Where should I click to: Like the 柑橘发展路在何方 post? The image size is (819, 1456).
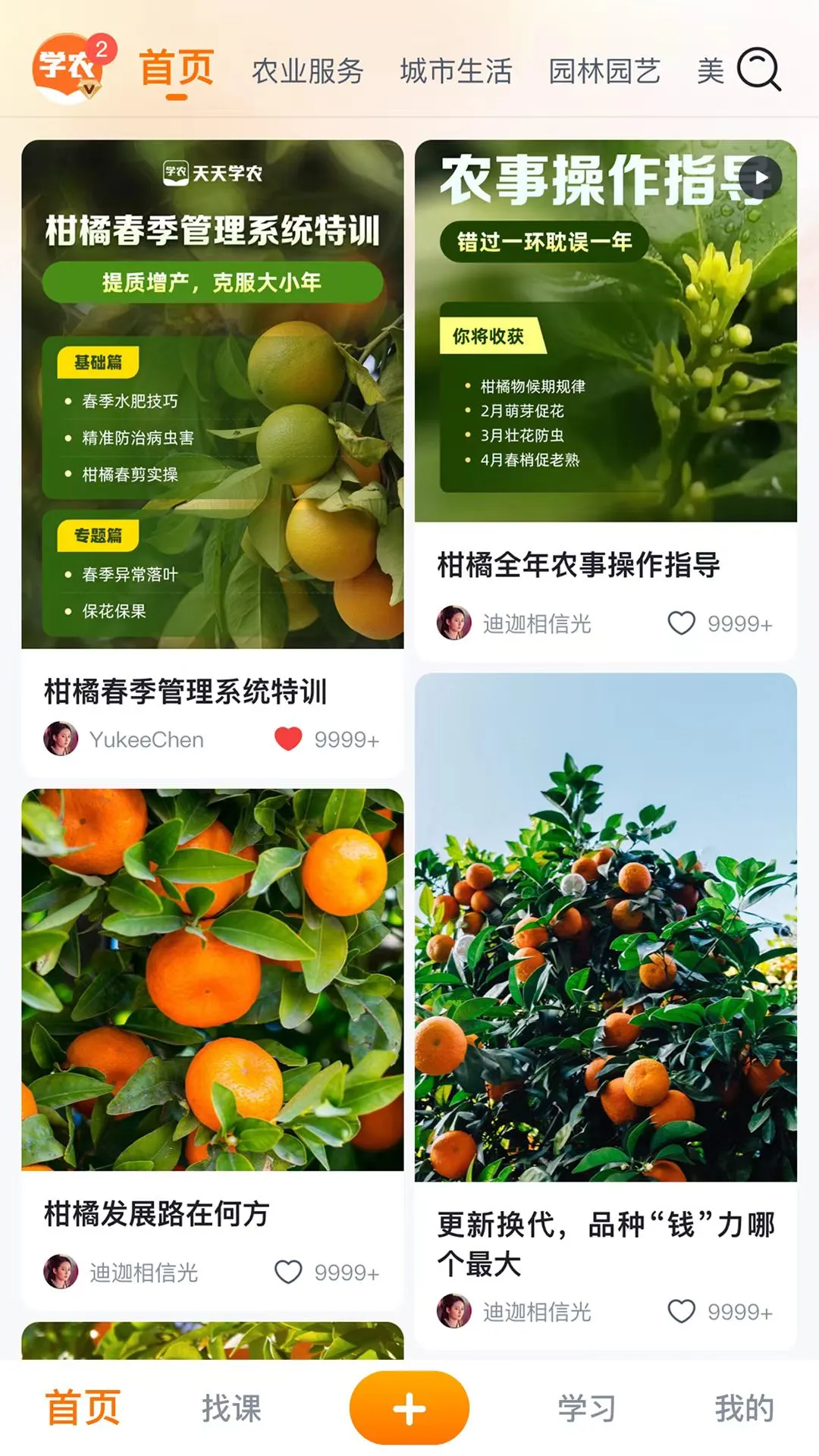pyautogui.click(x=288, y=1272)
